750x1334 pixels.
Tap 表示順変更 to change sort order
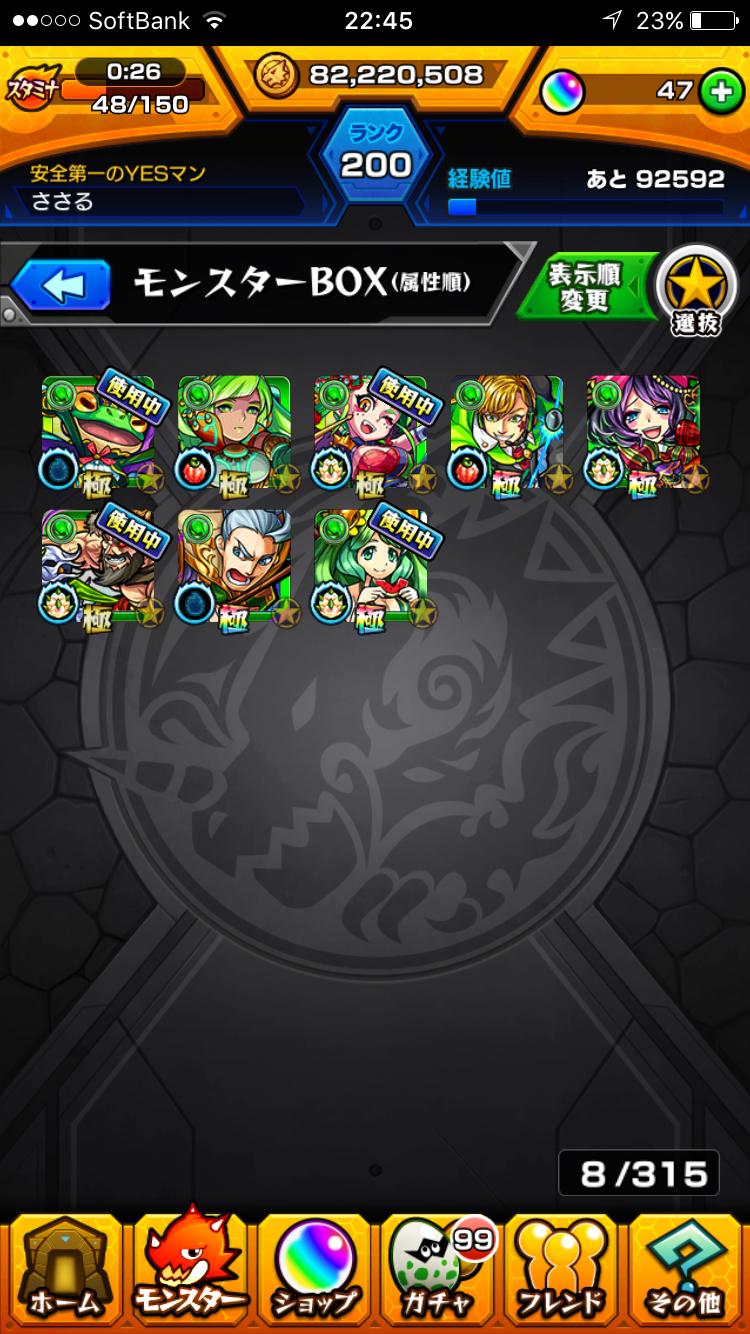(x=585, y=288)
